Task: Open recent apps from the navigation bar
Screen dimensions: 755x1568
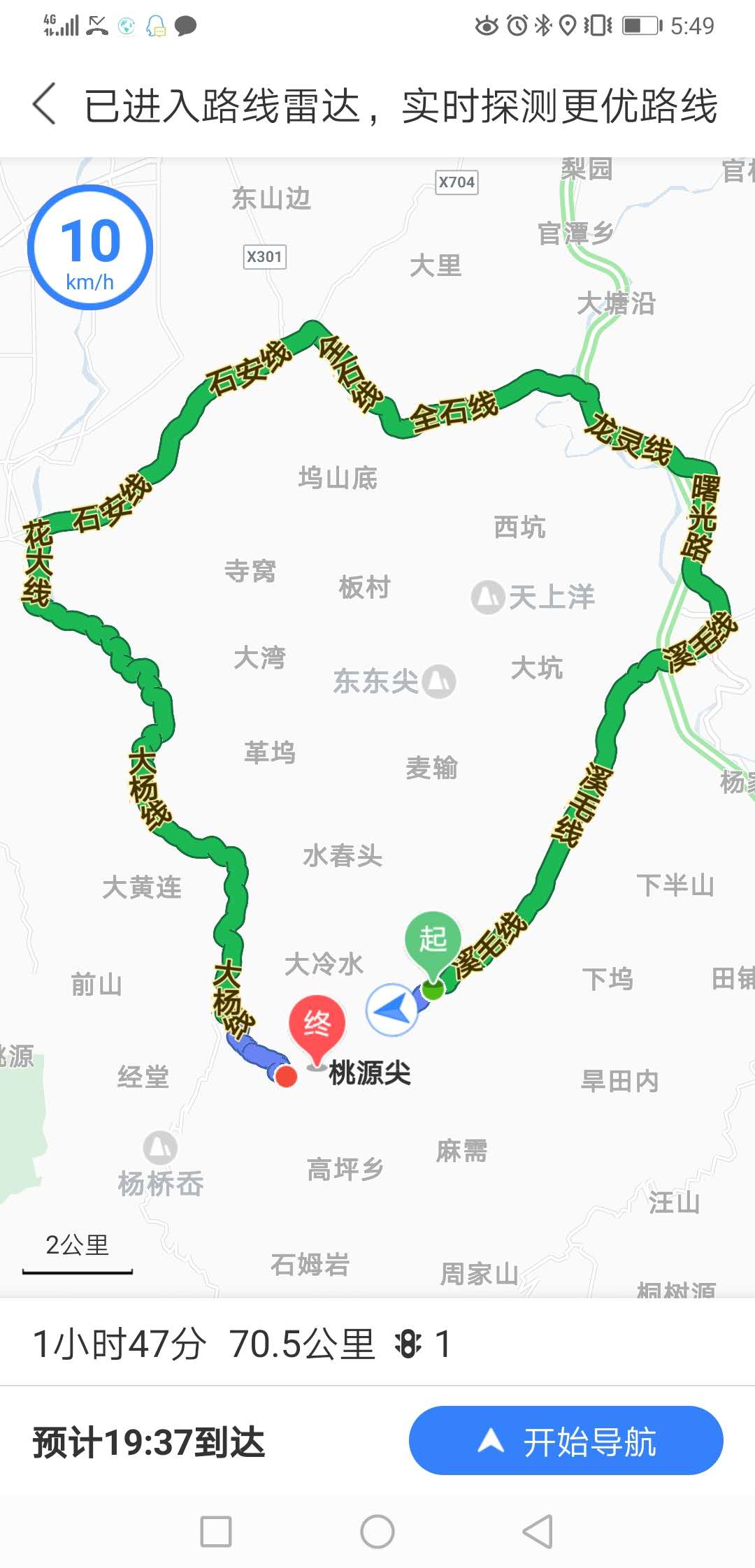Action: (x=216, y=1532)
